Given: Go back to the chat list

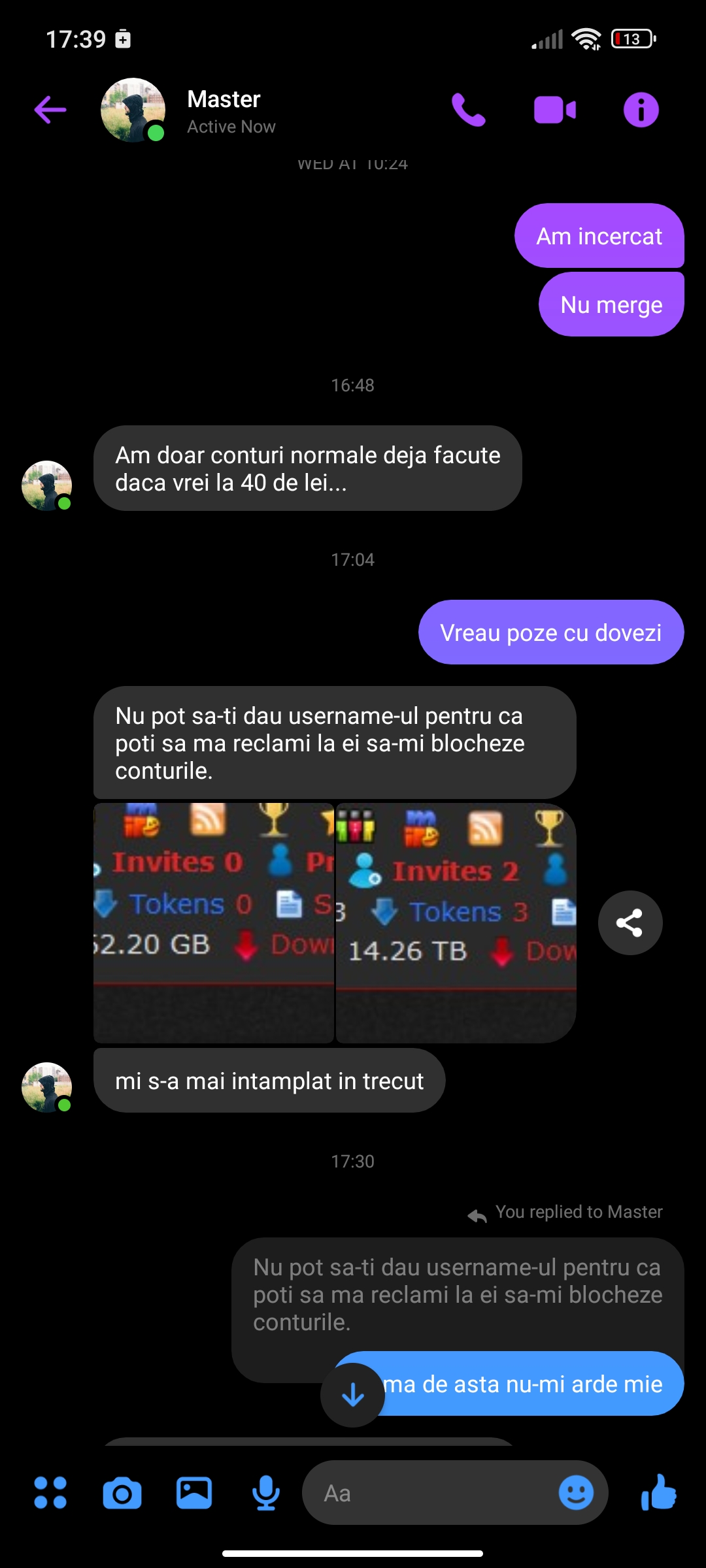Looking at the screenshot, I should (x=50, y=109).
